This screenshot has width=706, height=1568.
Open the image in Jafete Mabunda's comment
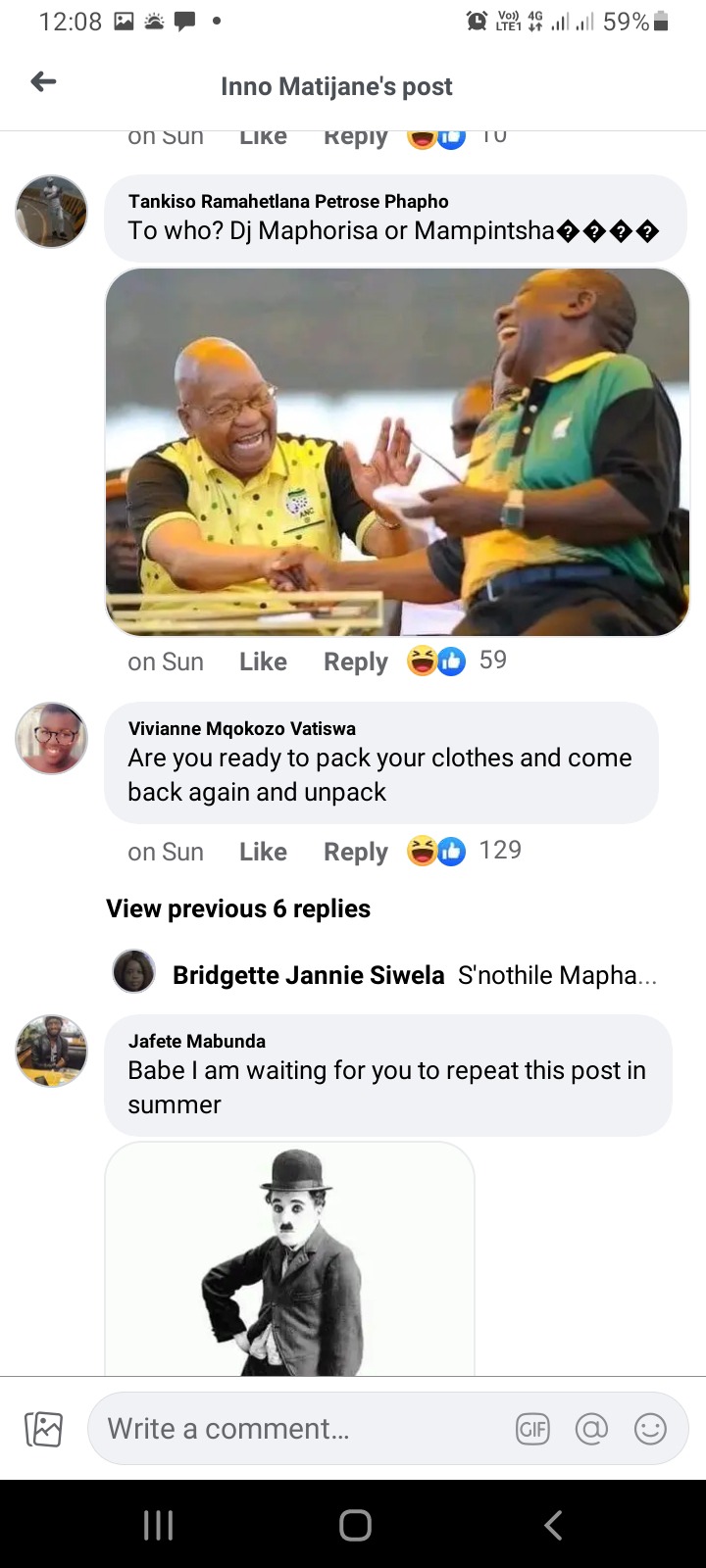289,1259
